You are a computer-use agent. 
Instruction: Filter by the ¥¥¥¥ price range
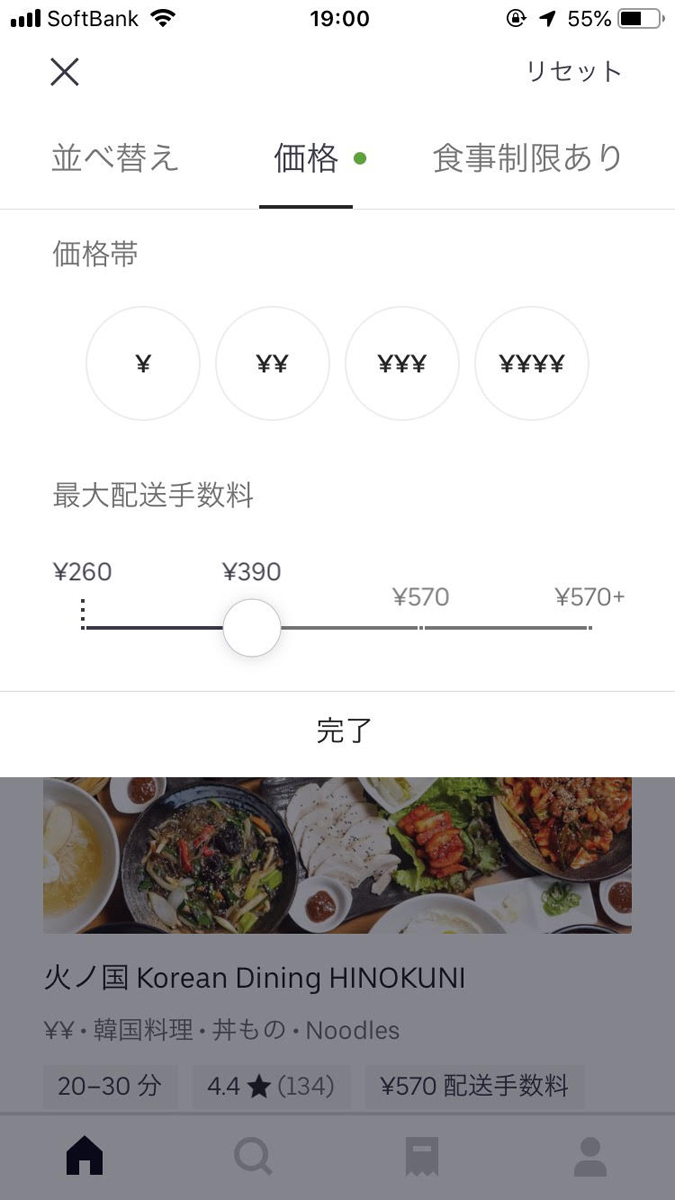click(531, 364)
